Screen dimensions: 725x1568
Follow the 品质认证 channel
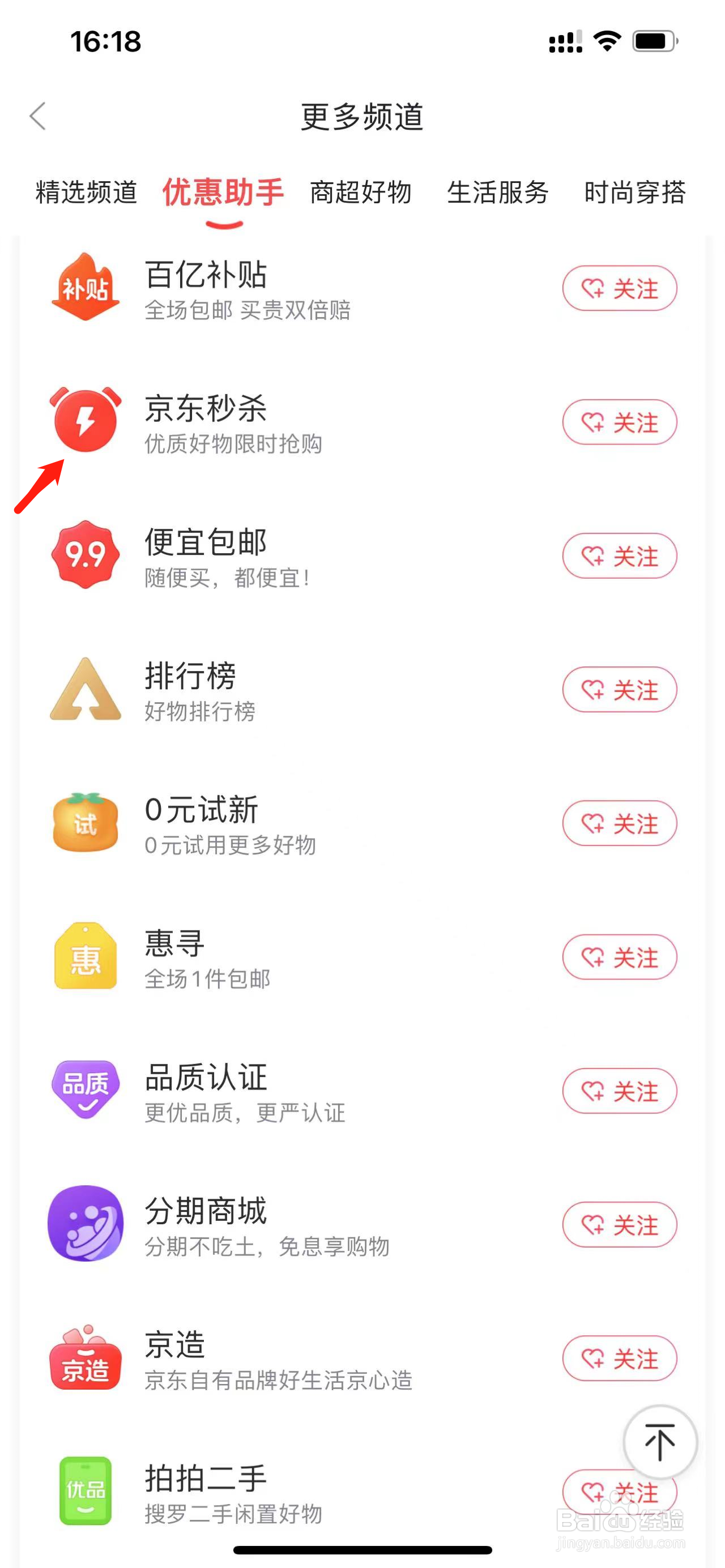pyautogui.click(x=619, y=1091)
